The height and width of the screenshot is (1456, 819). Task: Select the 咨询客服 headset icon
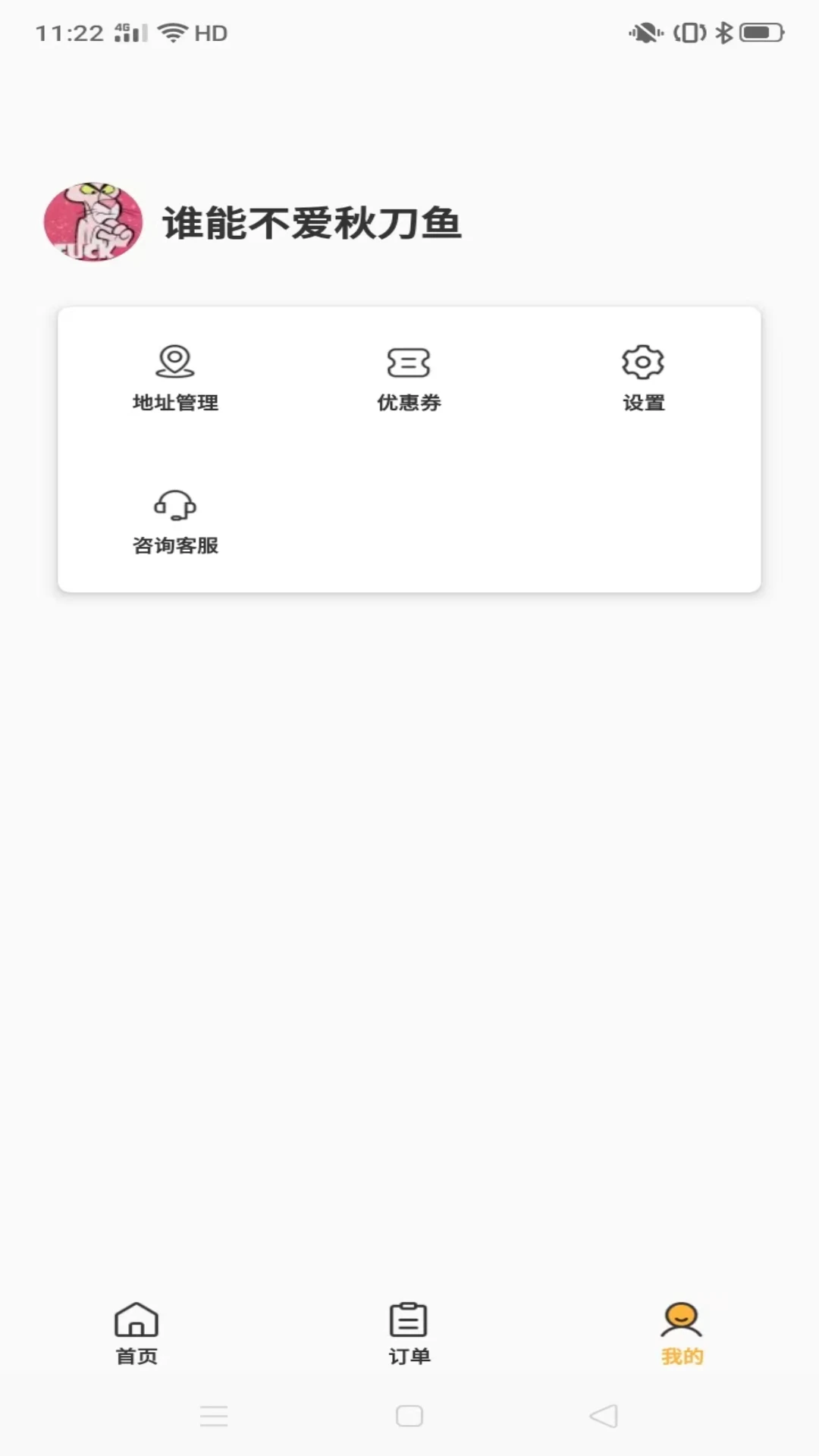175,505
